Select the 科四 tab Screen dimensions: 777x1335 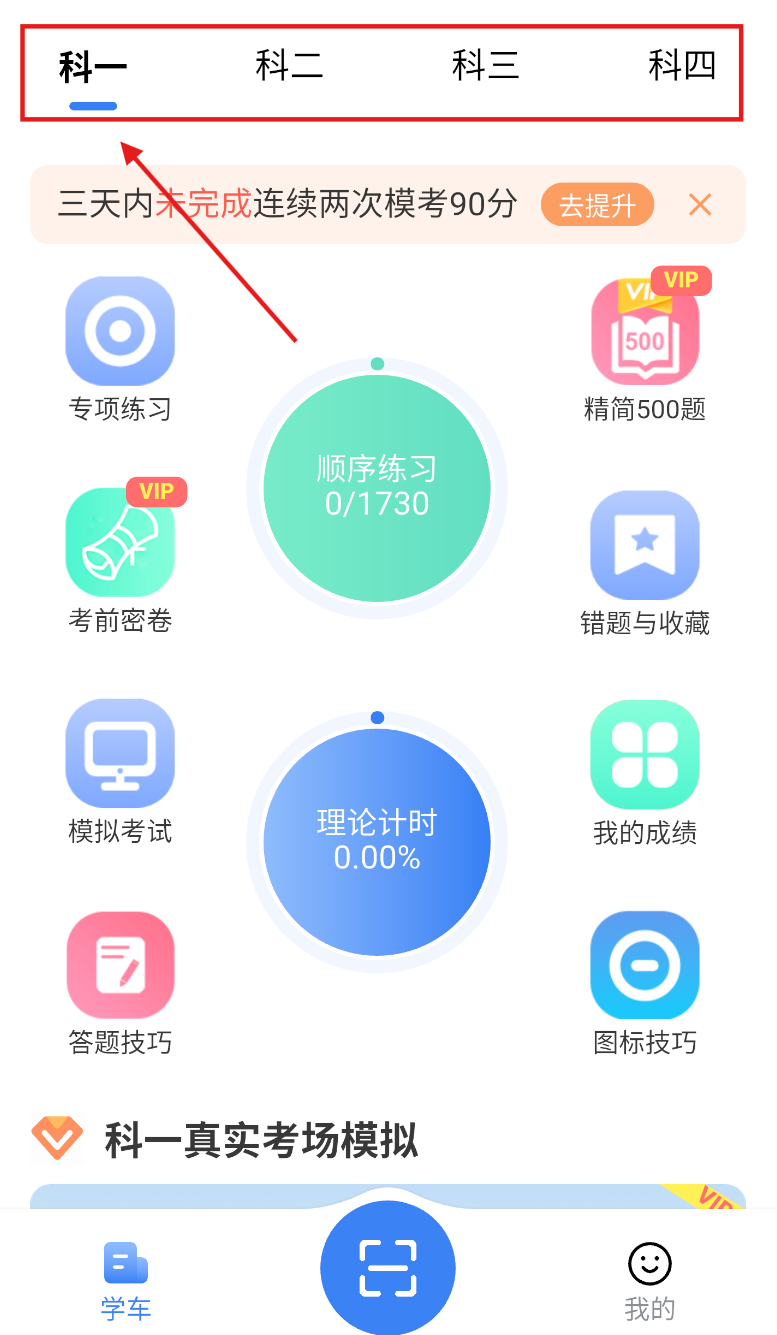tap(683, 66)
